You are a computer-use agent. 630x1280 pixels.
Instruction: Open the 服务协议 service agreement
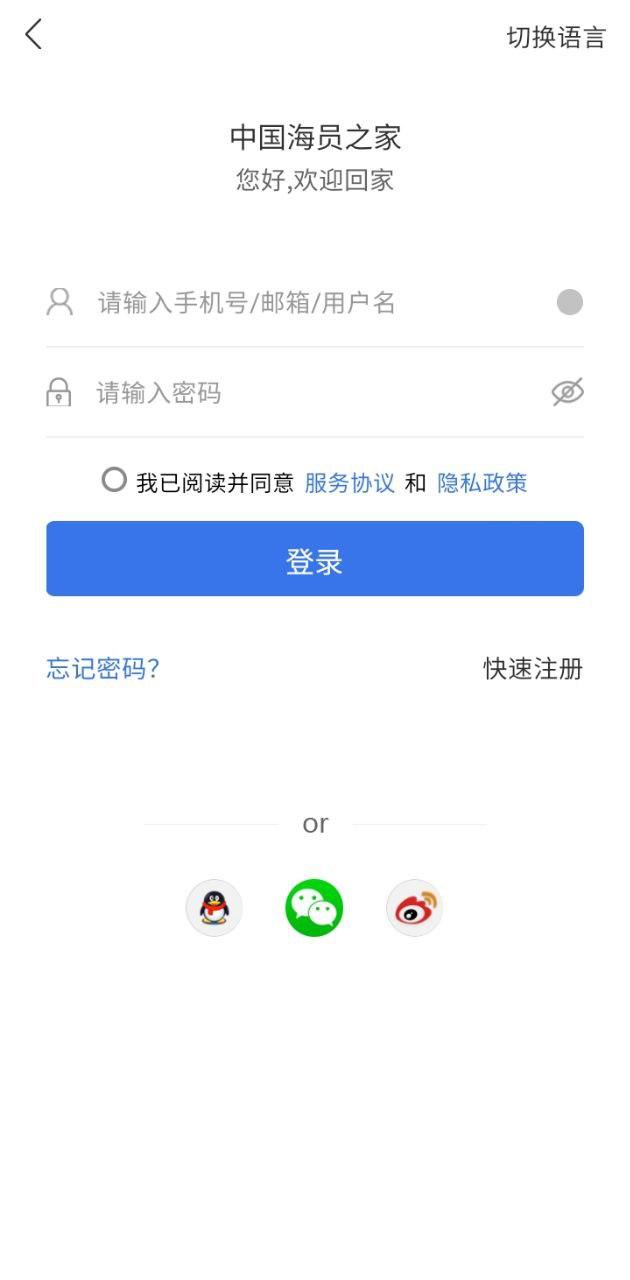(x=349, y=484)
